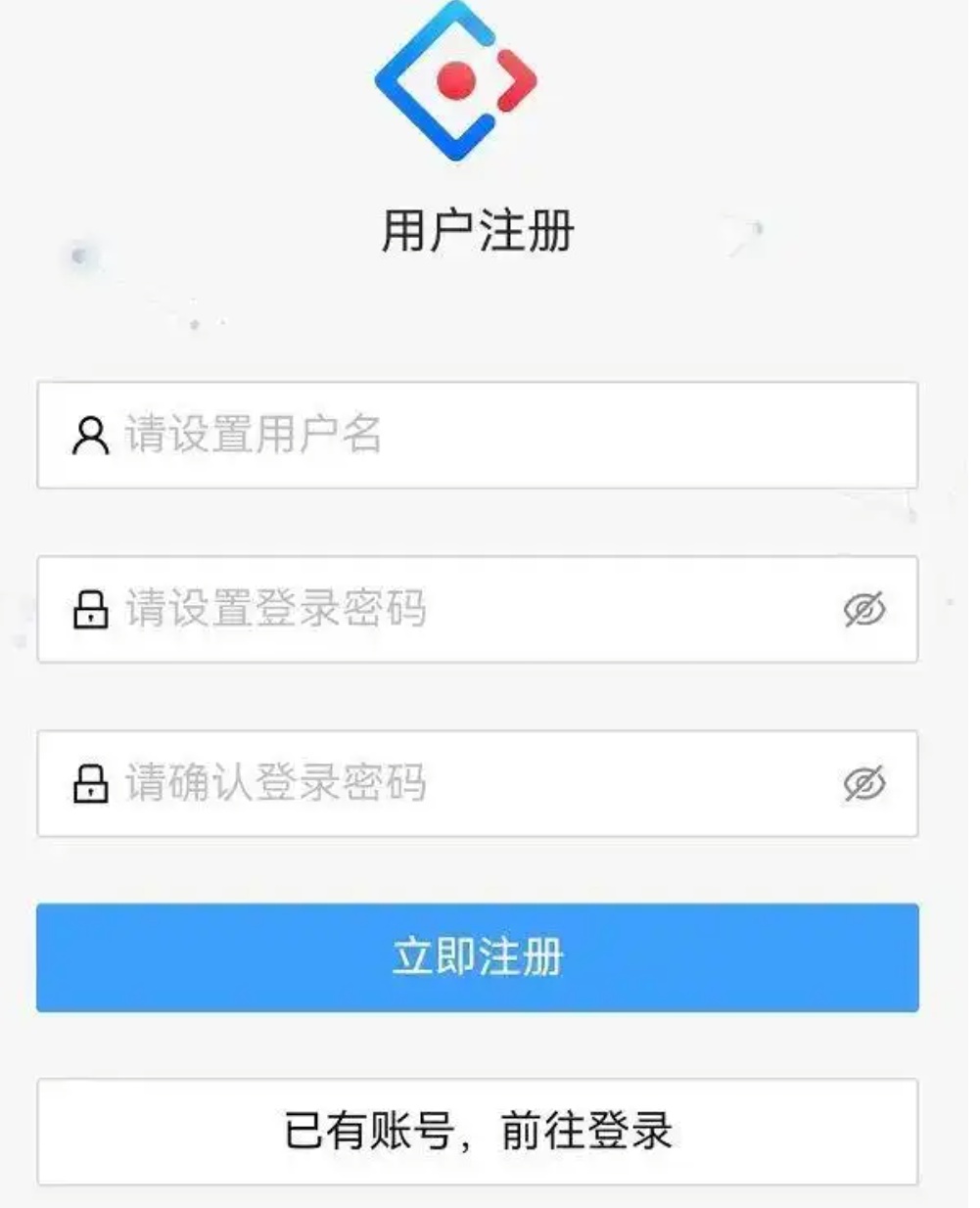Show the password with the first eye toggle
Viewport: 980px width, 1208px height.
point(865,607)
